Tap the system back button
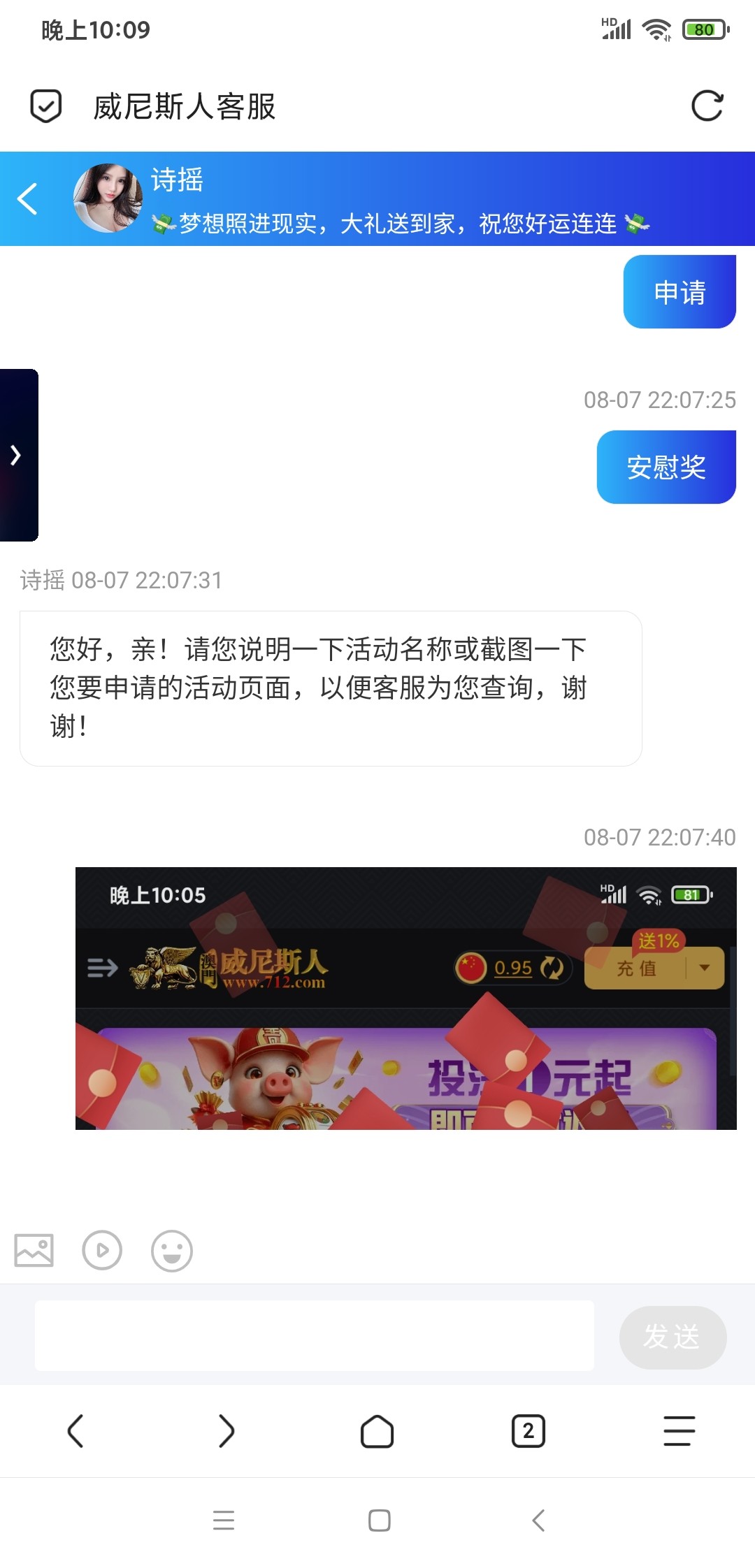 (538, 1520)
